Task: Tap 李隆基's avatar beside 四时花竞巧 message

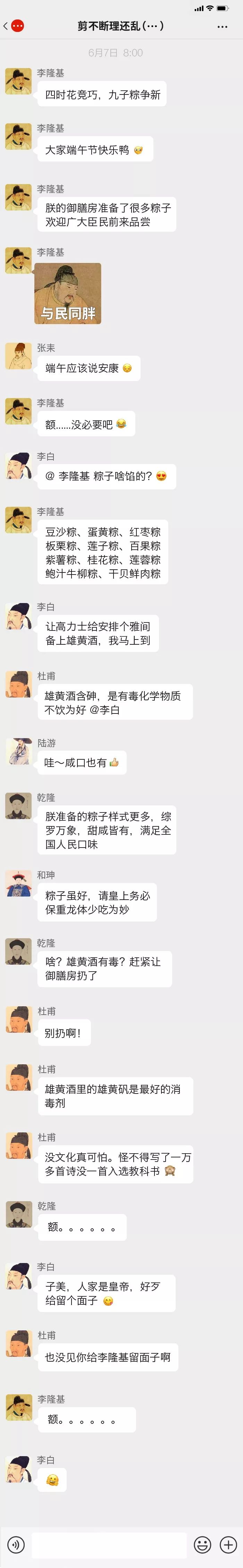Action: click(18, 82)
